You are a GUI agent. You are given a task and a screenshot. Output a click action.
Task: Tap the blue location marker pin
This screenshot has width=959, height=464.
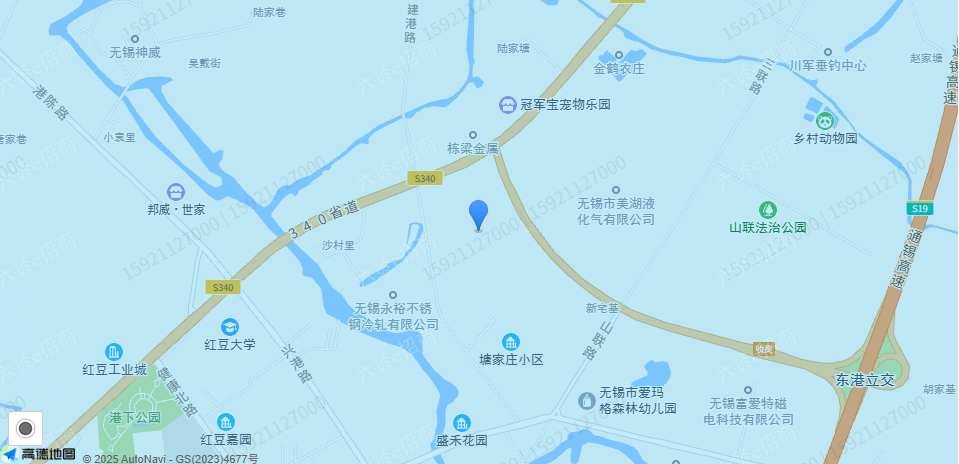click(x=479, y=214)
